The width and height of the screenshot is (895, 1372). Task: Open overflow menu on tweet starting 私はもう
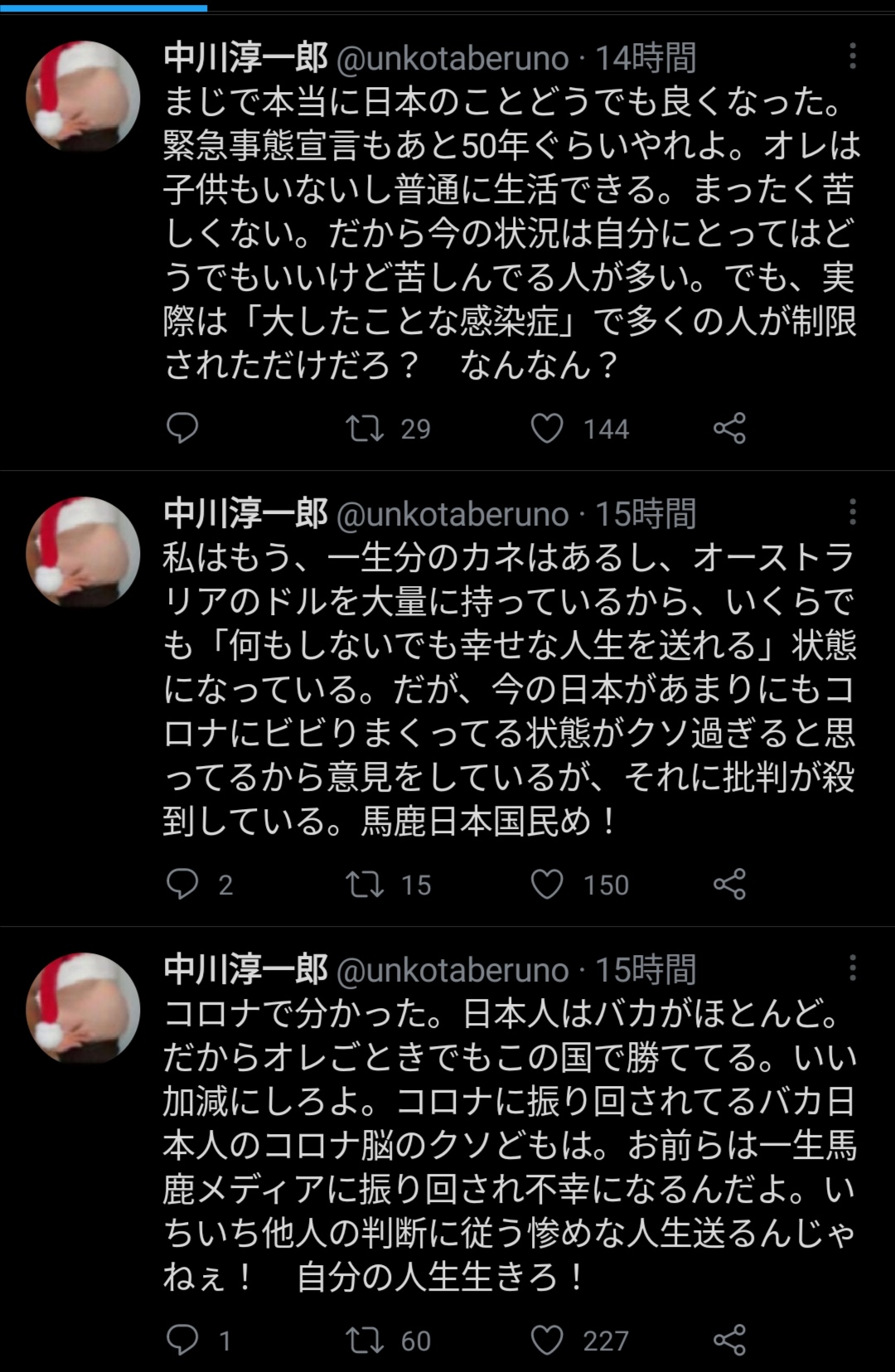tap(853, 513)
